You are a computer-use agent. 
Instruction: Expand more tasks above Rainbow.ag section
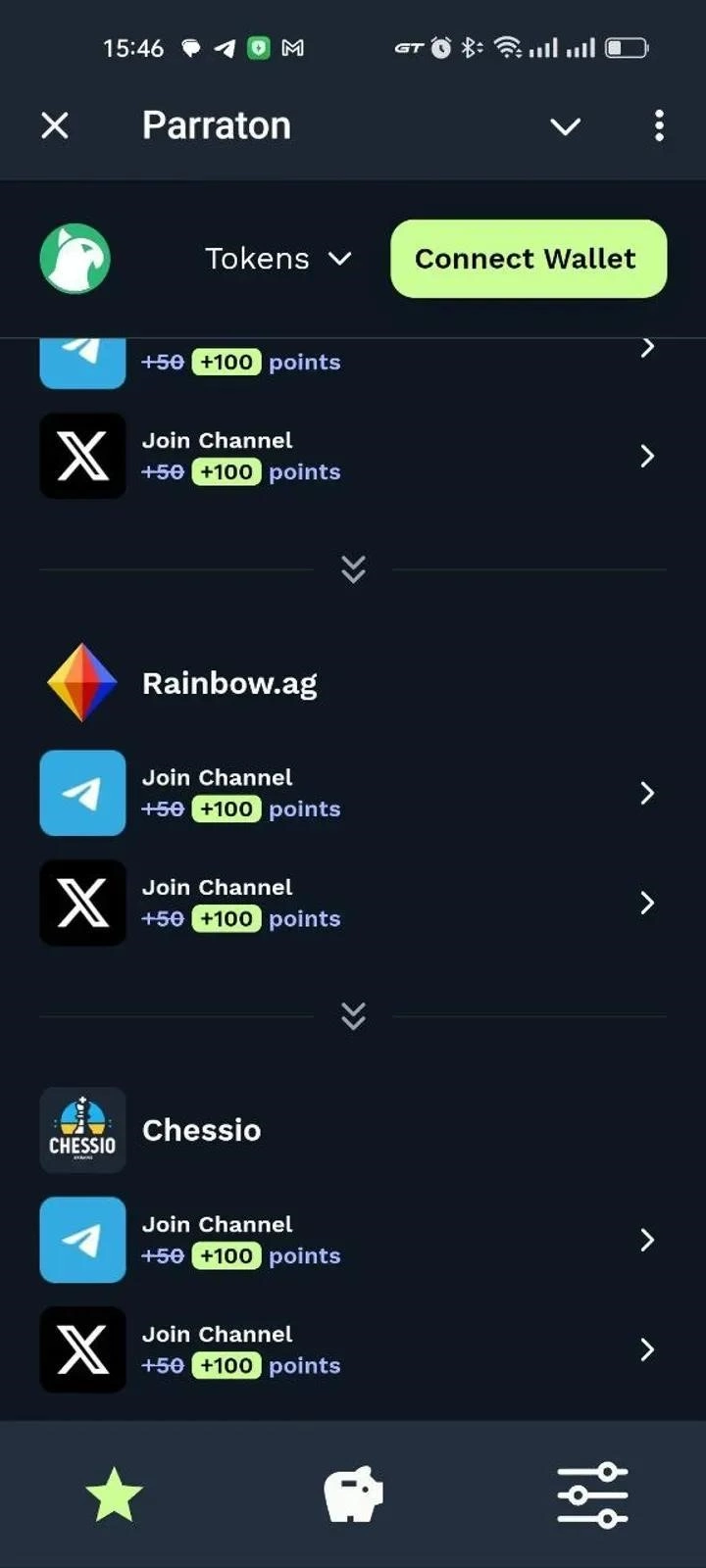click(x=353, y=569)
